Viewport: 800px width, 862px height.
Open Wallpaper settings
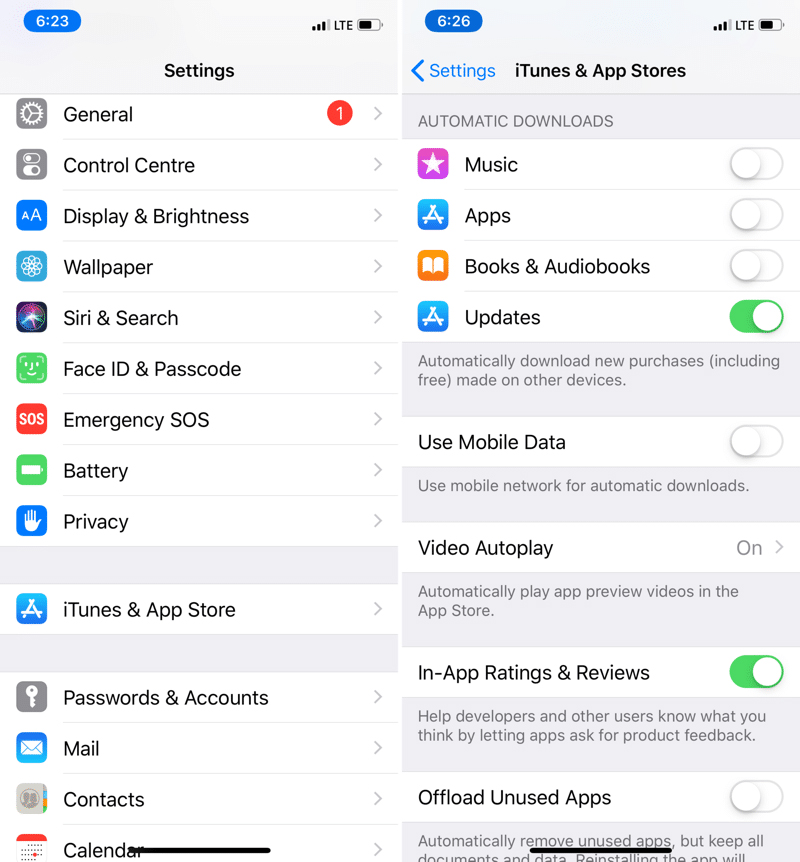[199, 268]
